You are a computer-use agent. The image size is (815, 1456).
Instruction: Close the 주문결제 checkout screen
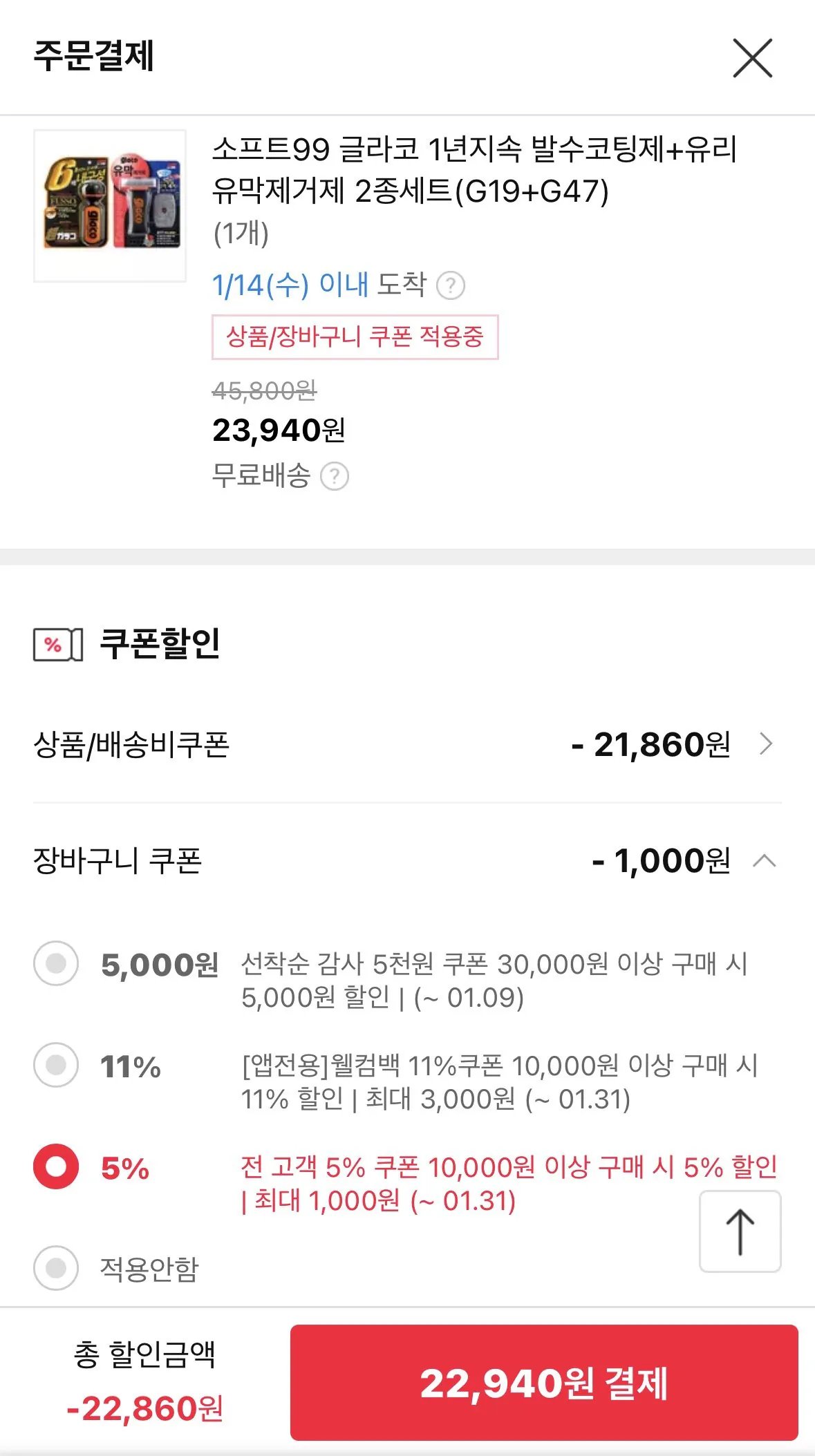(x=753, y=59)
